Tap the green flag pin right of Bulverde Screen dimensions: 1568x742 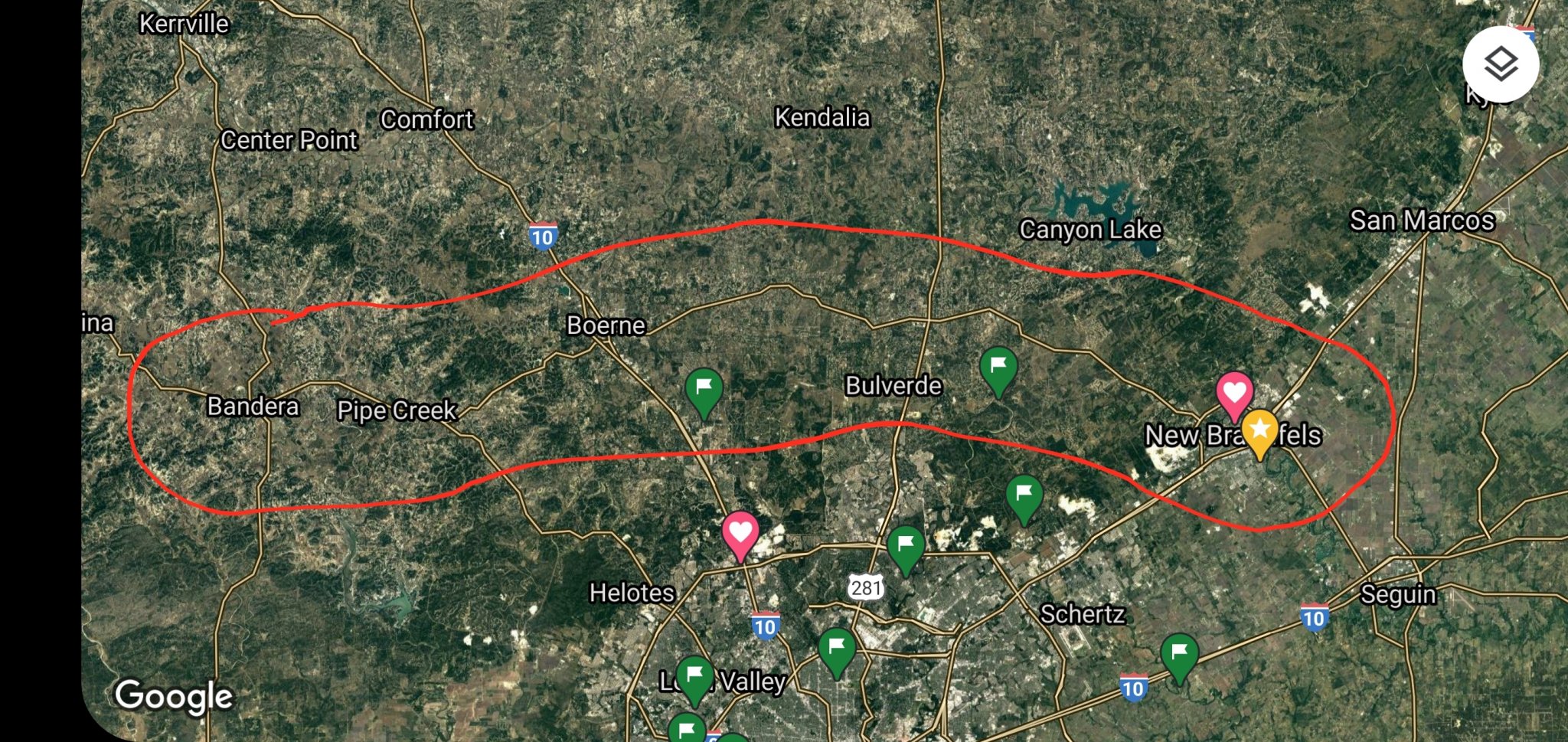[998, 368]
